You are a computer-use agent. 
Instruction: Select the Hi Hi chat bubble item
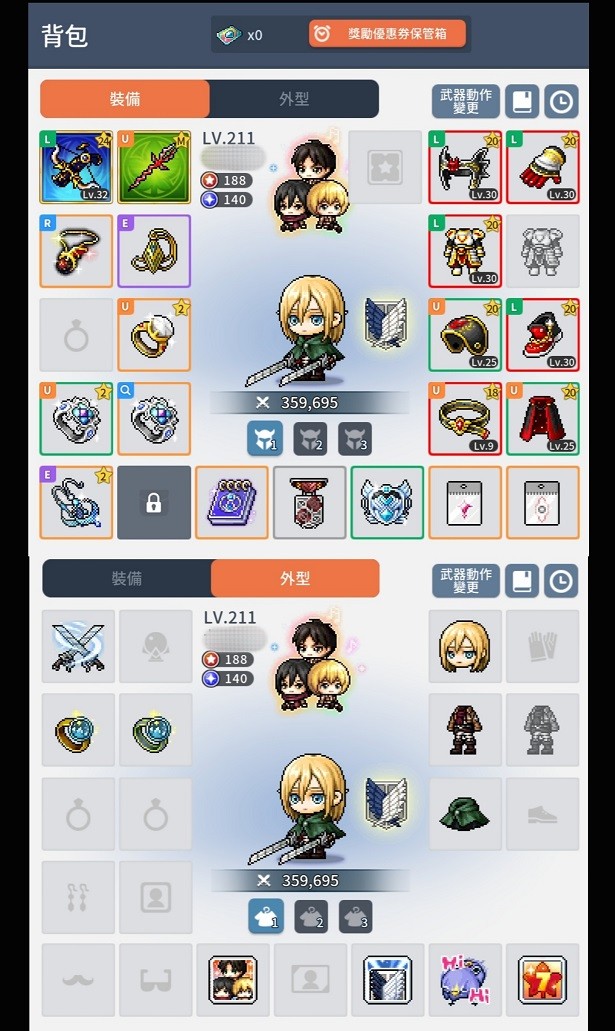pyautogui.click(x=465, y=980)
